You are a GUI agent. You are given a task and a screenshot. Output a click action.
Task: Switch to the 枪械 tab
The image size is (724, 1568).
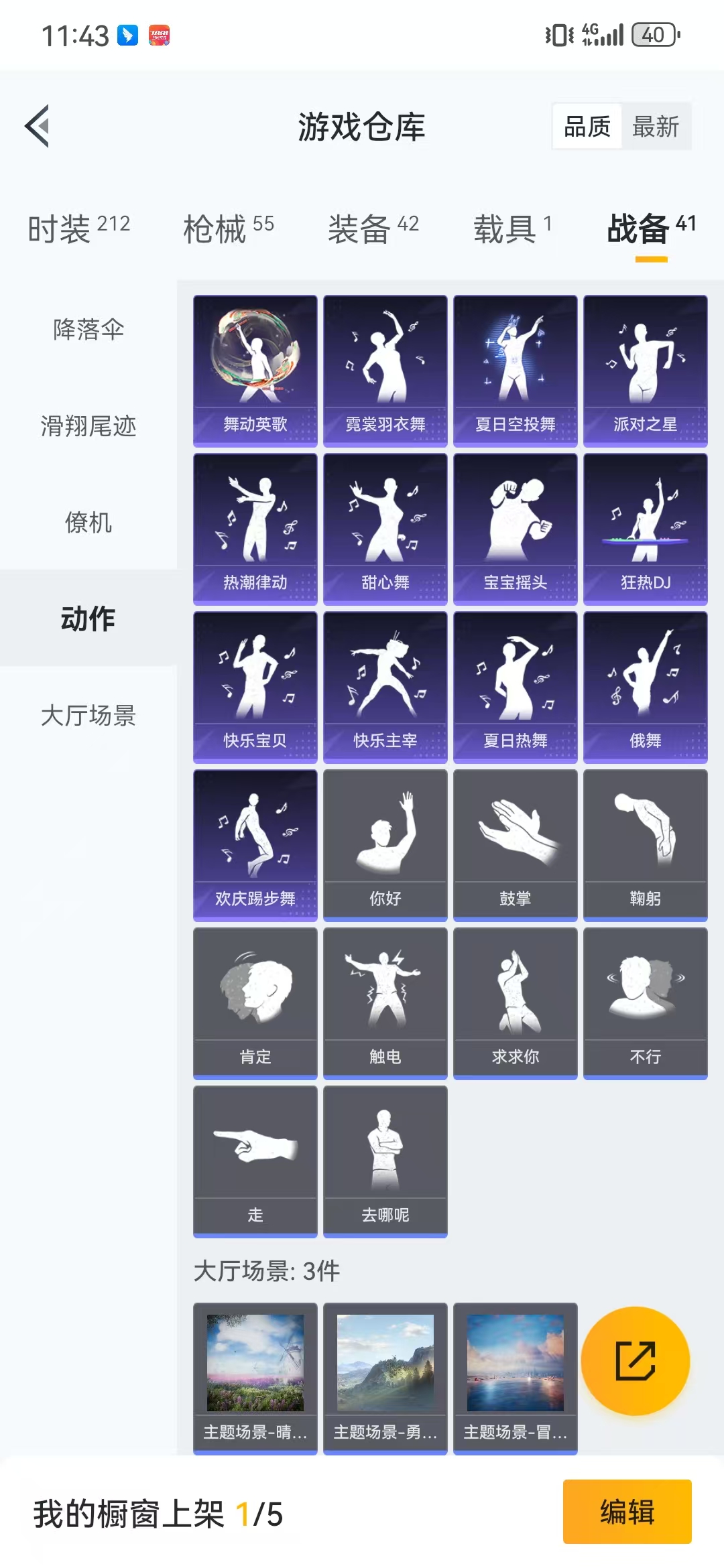pos(229,228)
